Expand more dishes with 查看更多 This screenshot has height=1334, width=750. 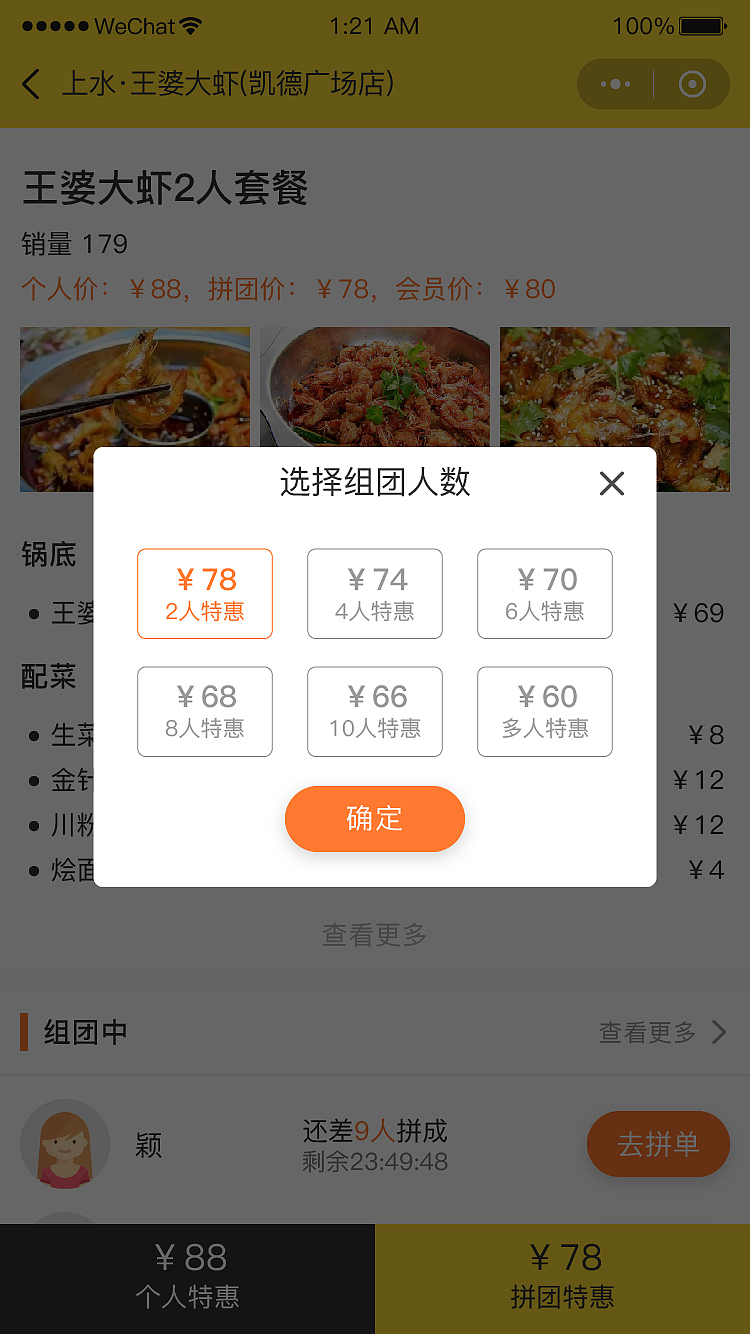pos(375,934)
